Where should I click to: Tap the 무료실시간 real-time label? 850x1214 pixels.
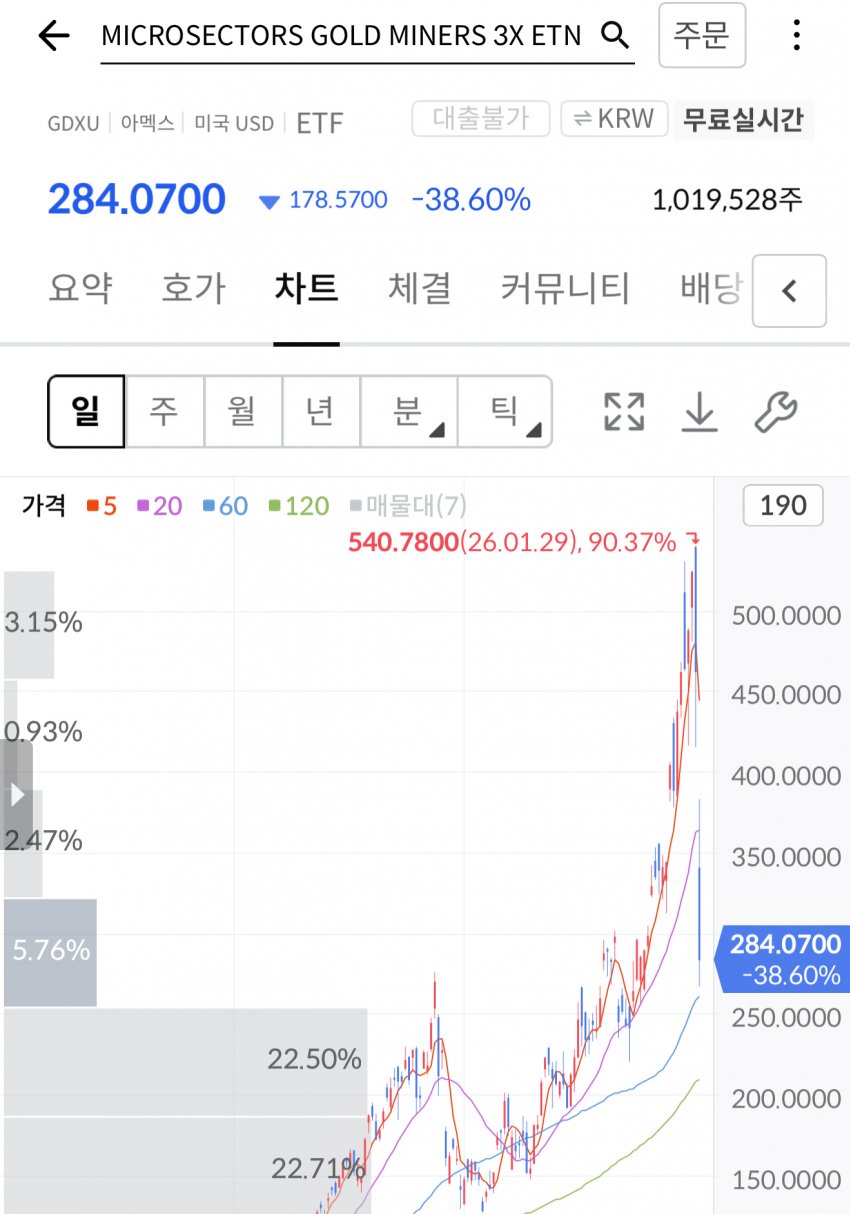click(x=743, y=120)
